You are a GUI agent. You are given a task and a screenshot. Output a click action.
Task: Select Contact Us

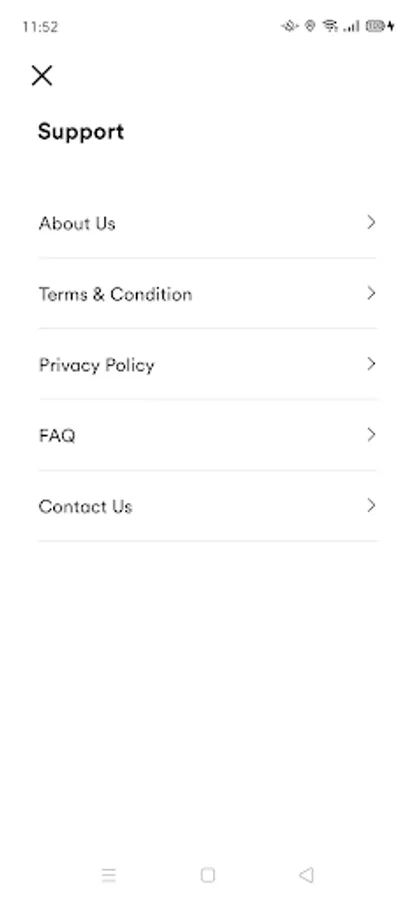[x=207, y=506]
